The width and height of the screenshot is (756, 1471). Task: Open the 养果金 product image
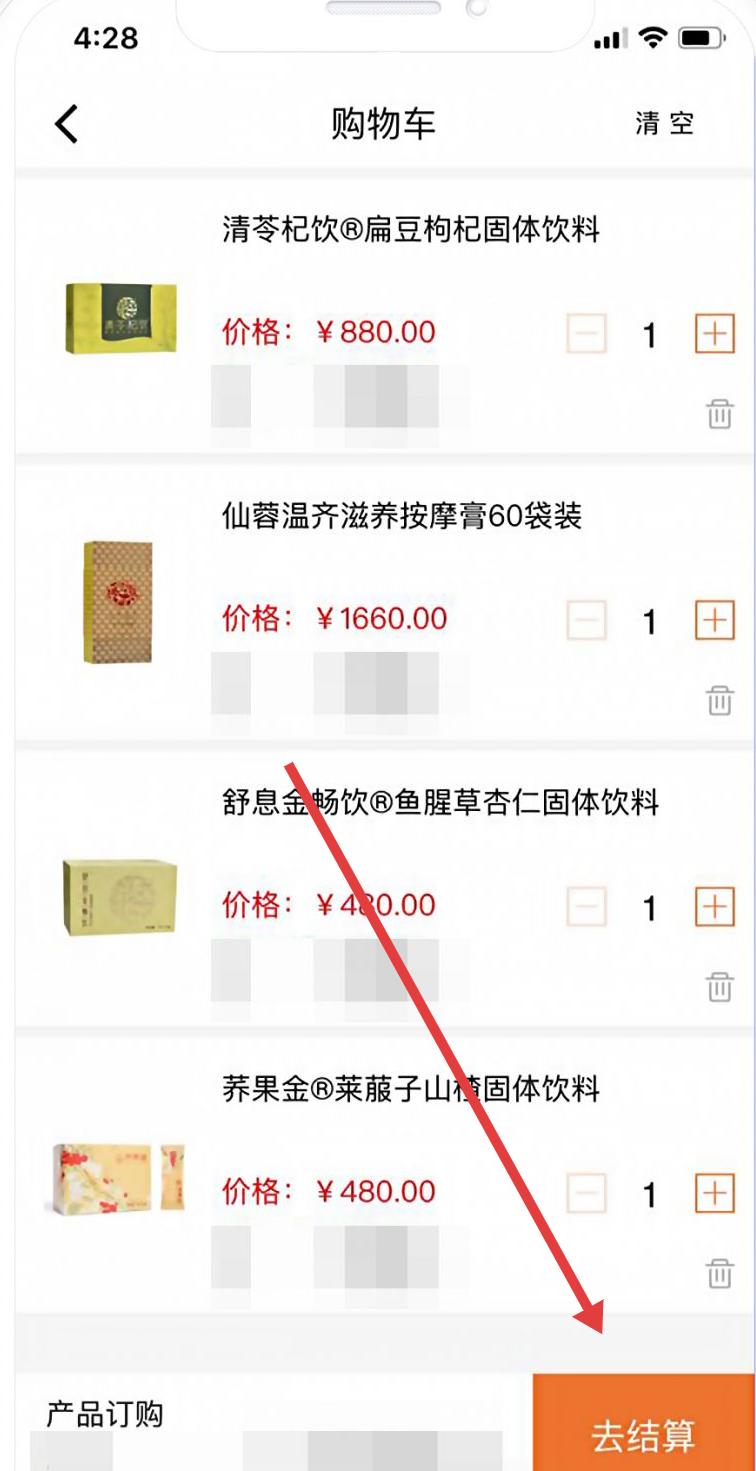tap(119, 1177)
